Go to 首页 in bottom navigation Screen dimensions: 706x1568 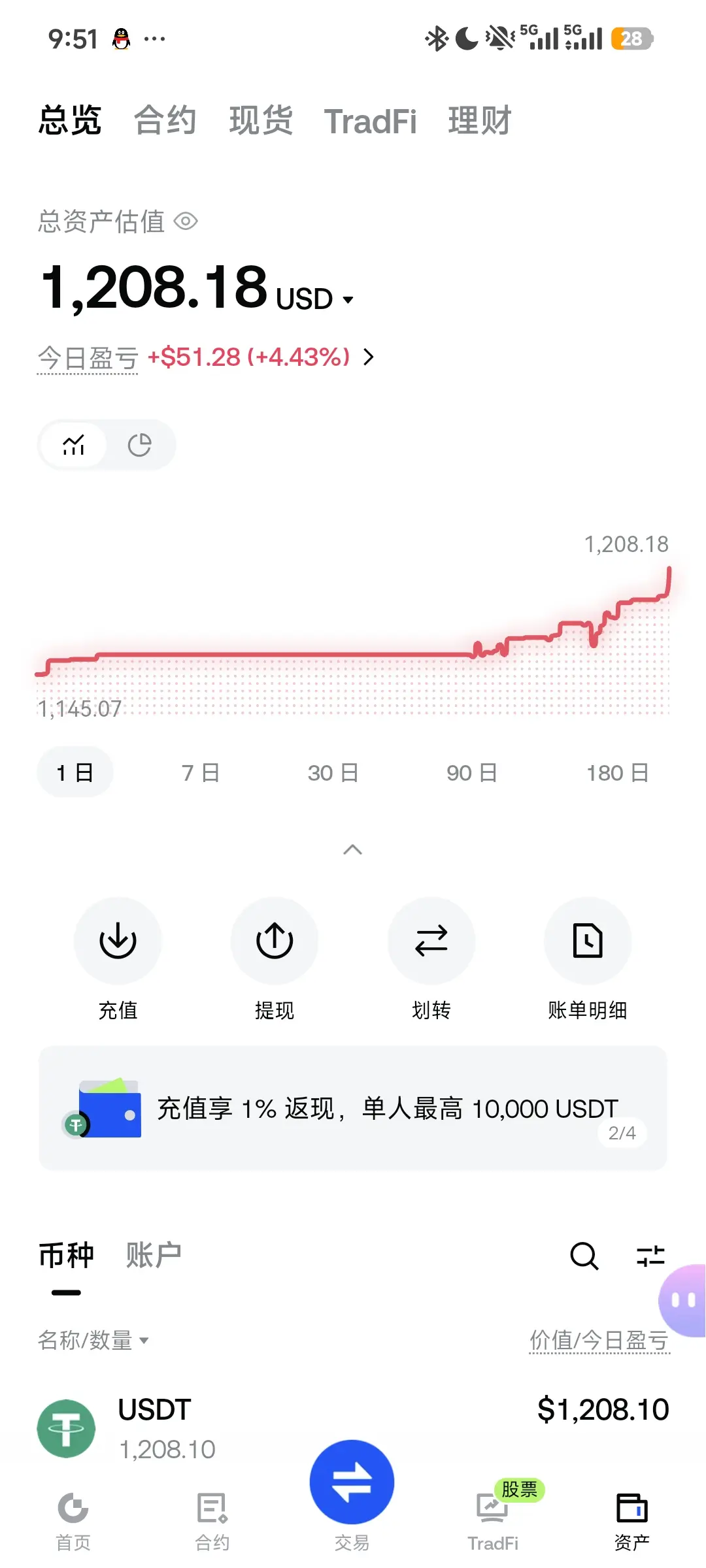point(73,1522)
